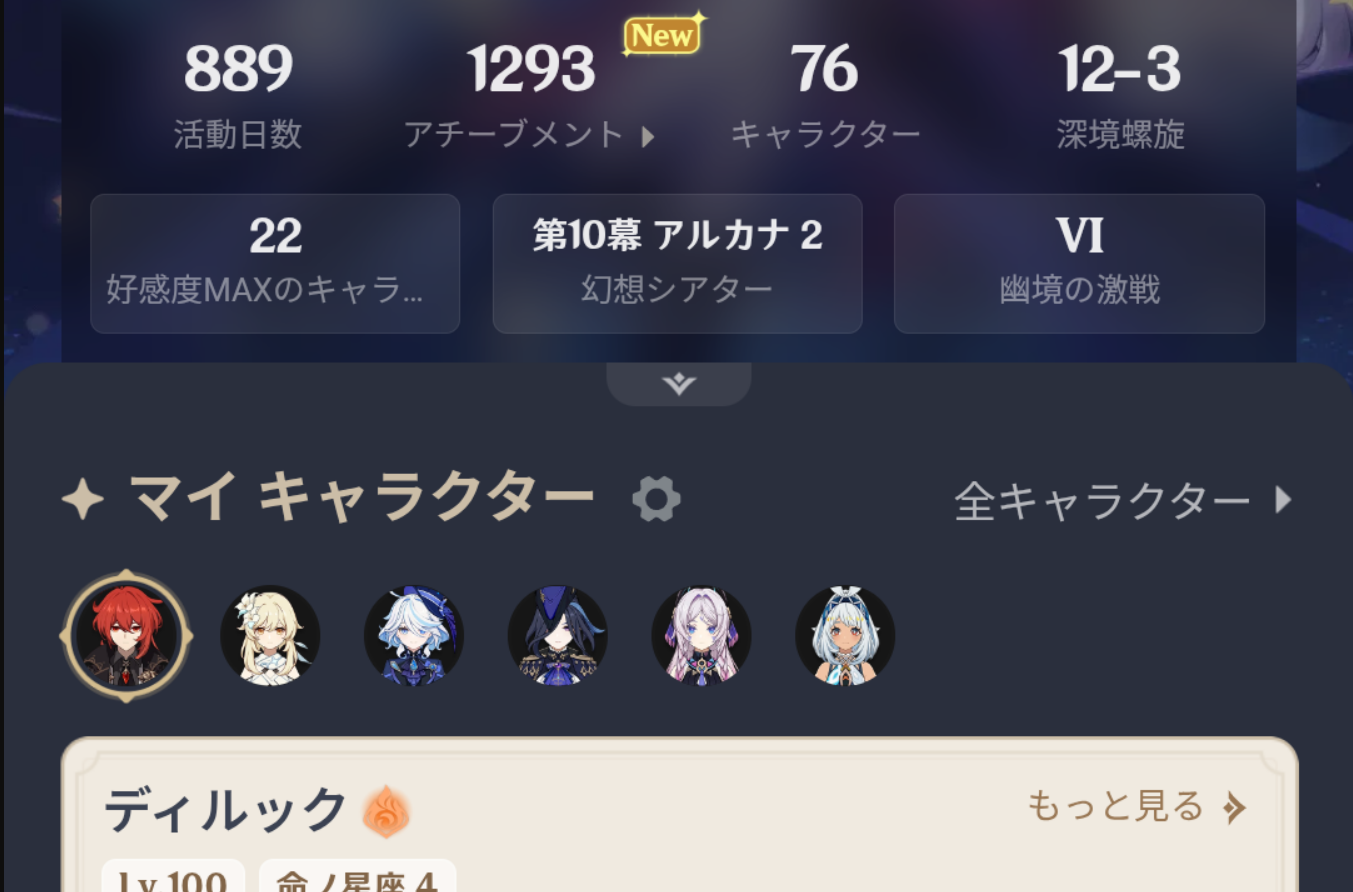
Task: Select the lilac-haired character avatar
Action: pyautogui.click(x=701, y=636)
